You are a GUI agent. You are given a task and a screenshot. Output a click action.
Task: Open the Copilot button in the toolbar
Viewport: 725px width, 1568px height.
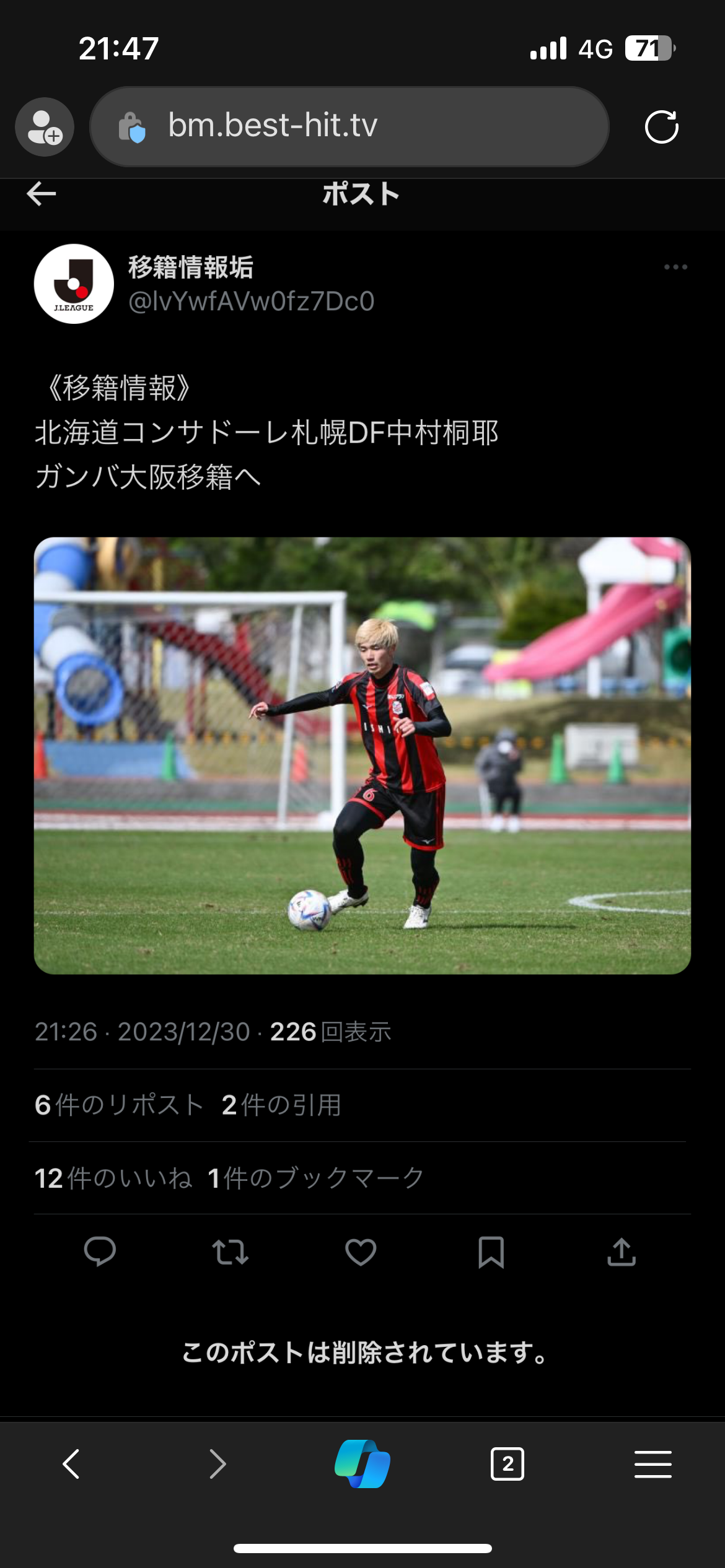[362, 1464]
